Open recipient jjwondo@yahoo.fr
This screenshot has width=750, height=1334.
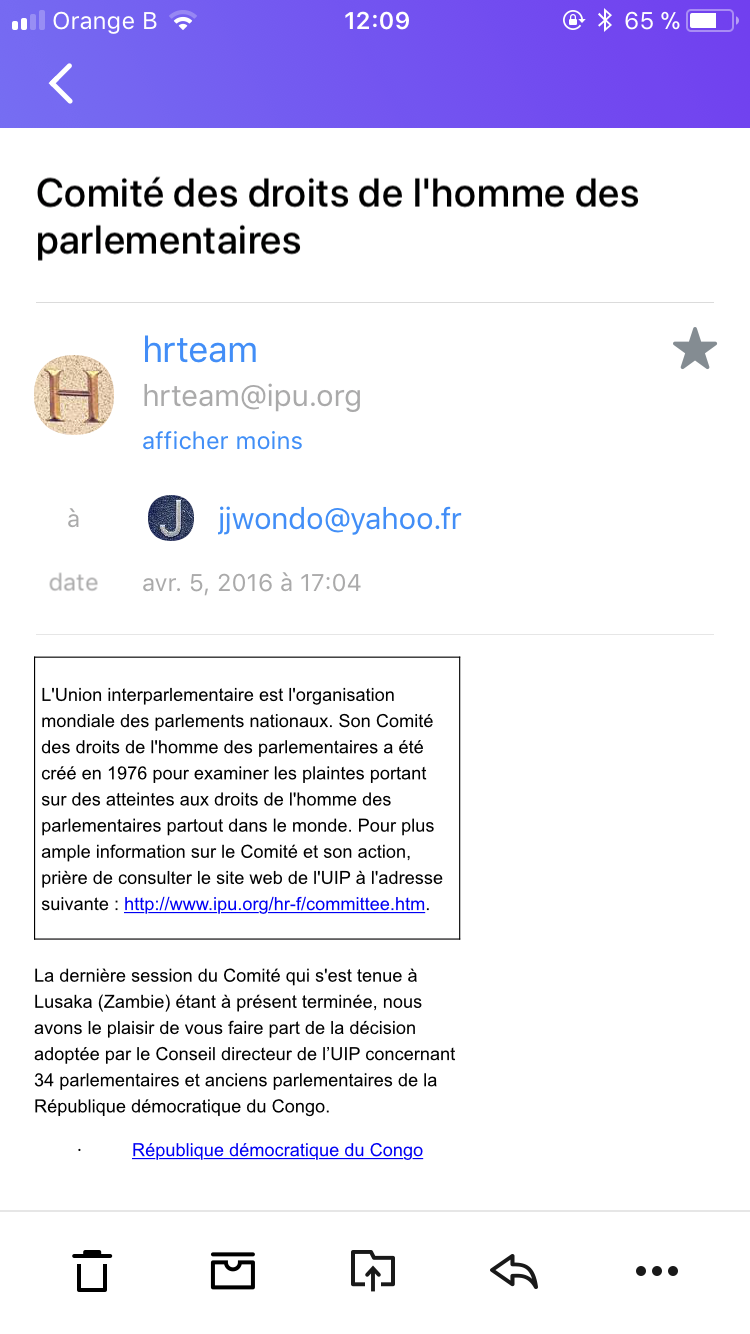tap(339, 519)
